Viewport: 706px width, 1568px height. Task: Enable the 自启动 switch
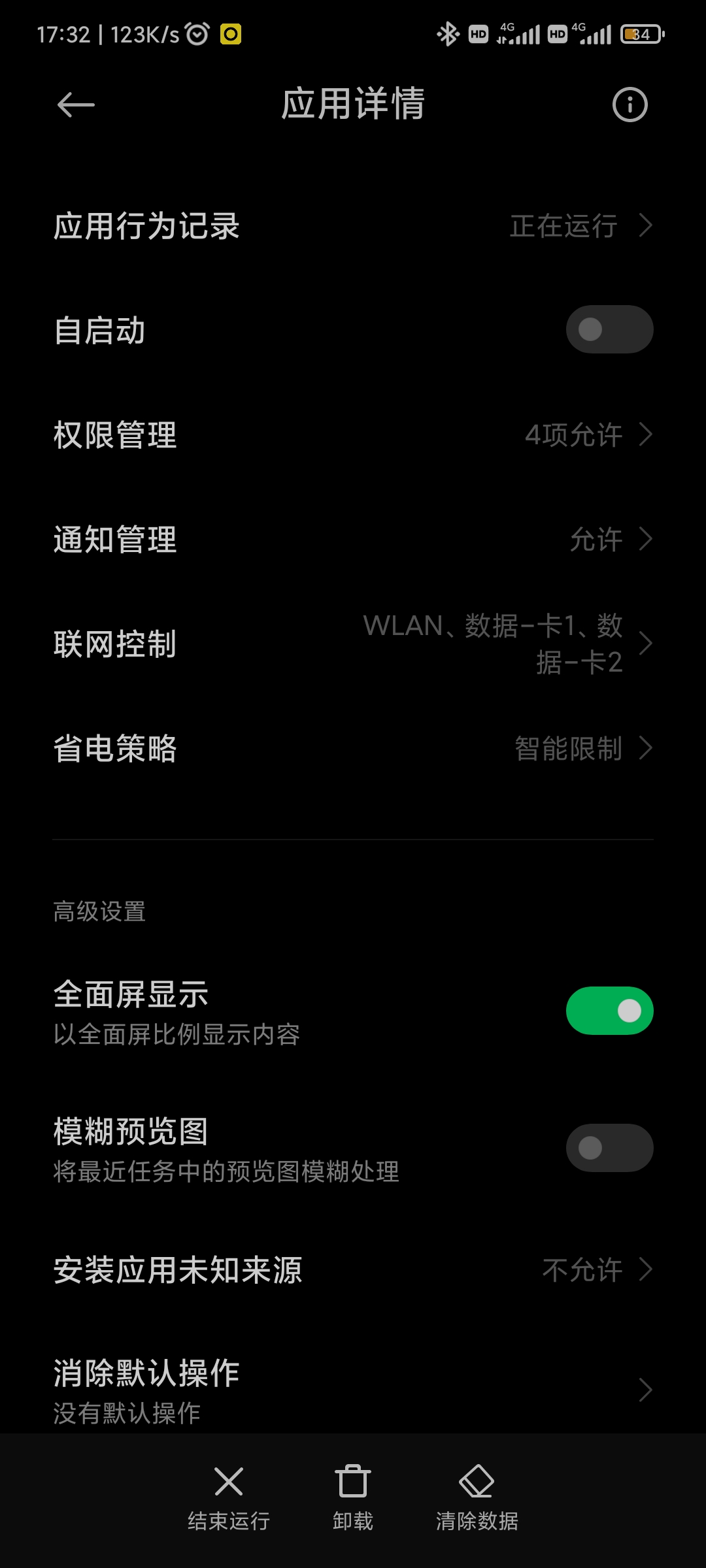tap(609, 330)
